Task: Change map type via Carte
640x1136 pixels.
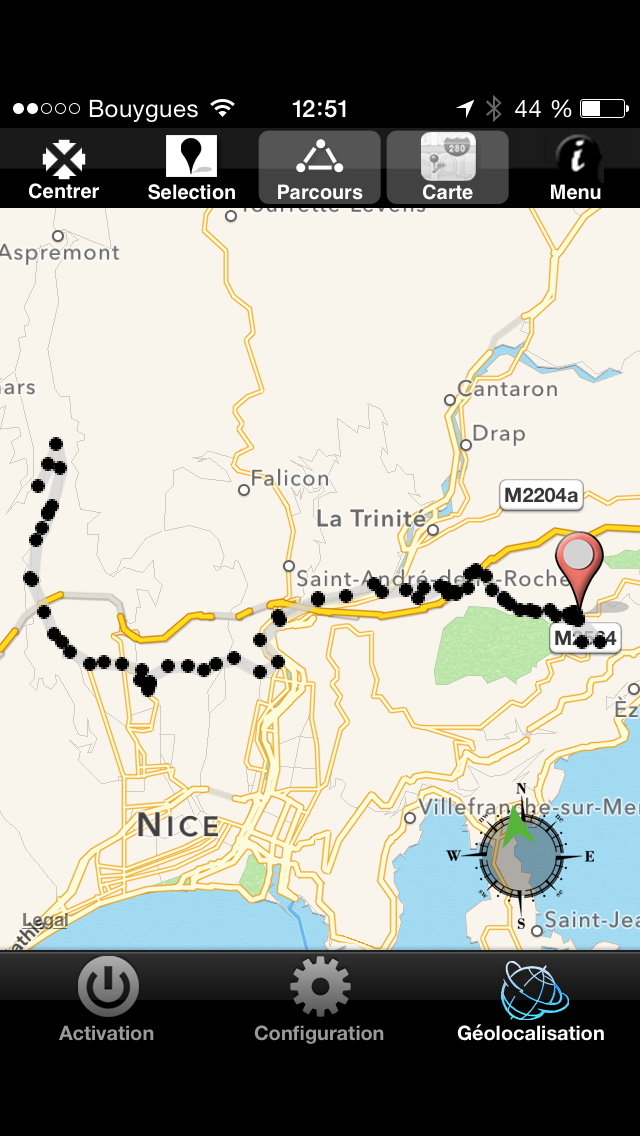Action: coord(447,168)
